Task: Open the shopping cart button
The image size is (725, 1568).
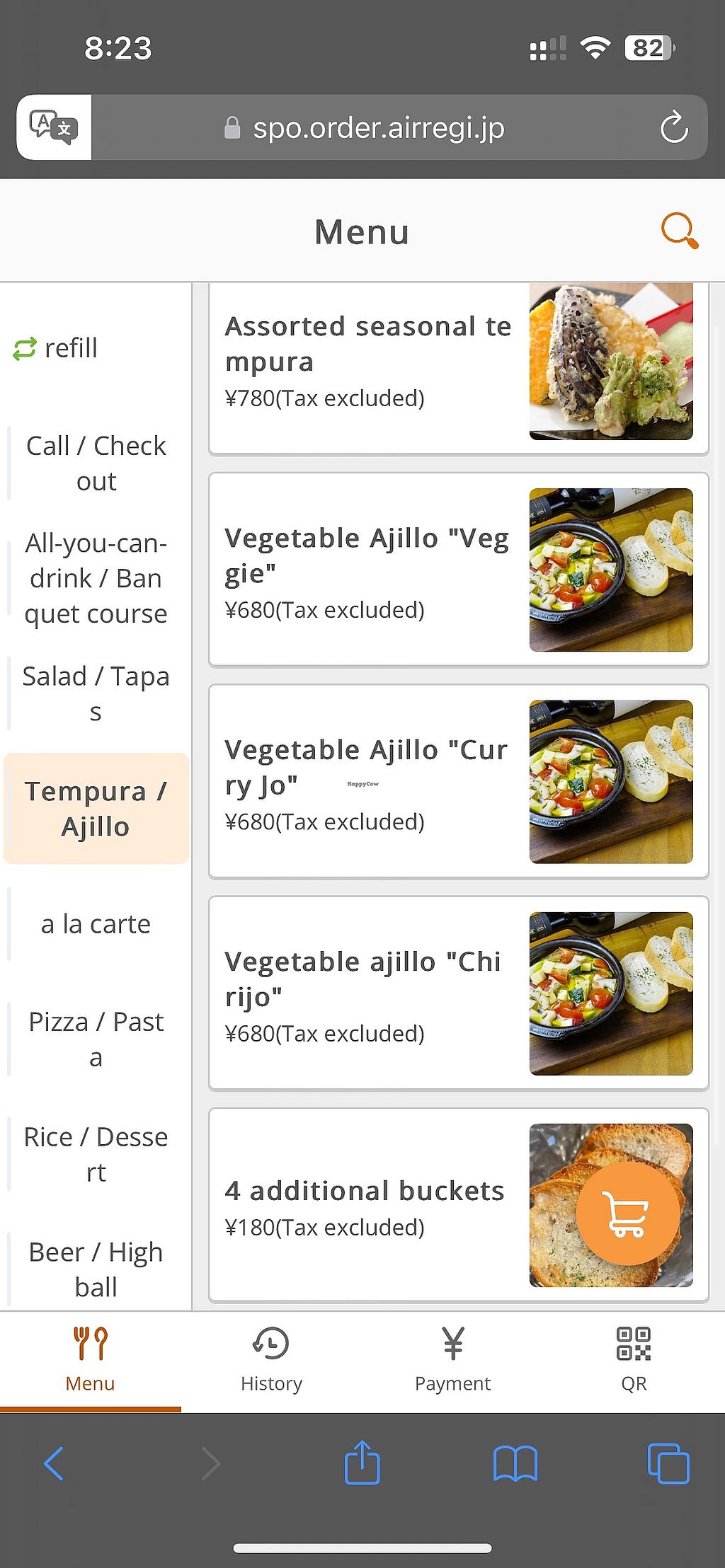Action: (x=627, y=1214)
